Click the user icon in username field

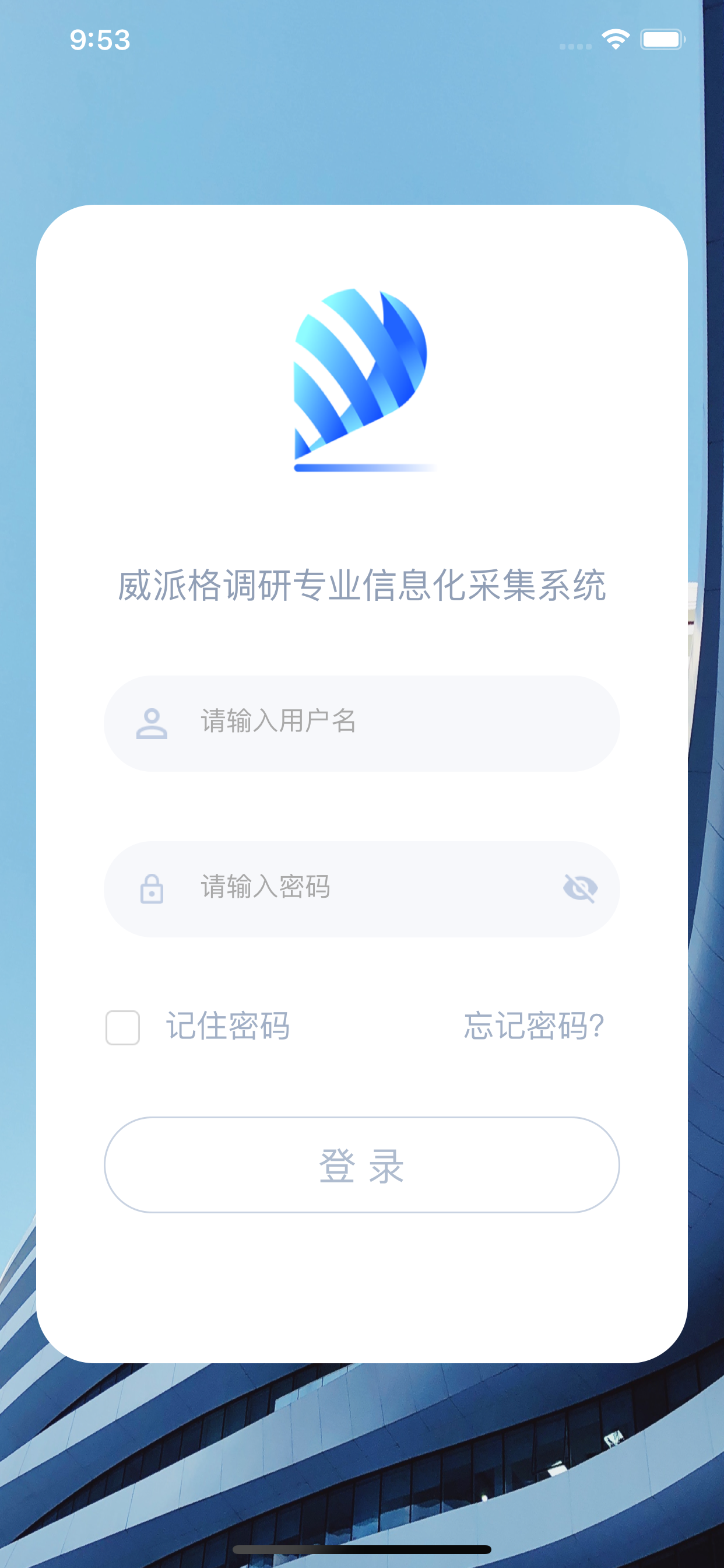[x=152, y=723]
